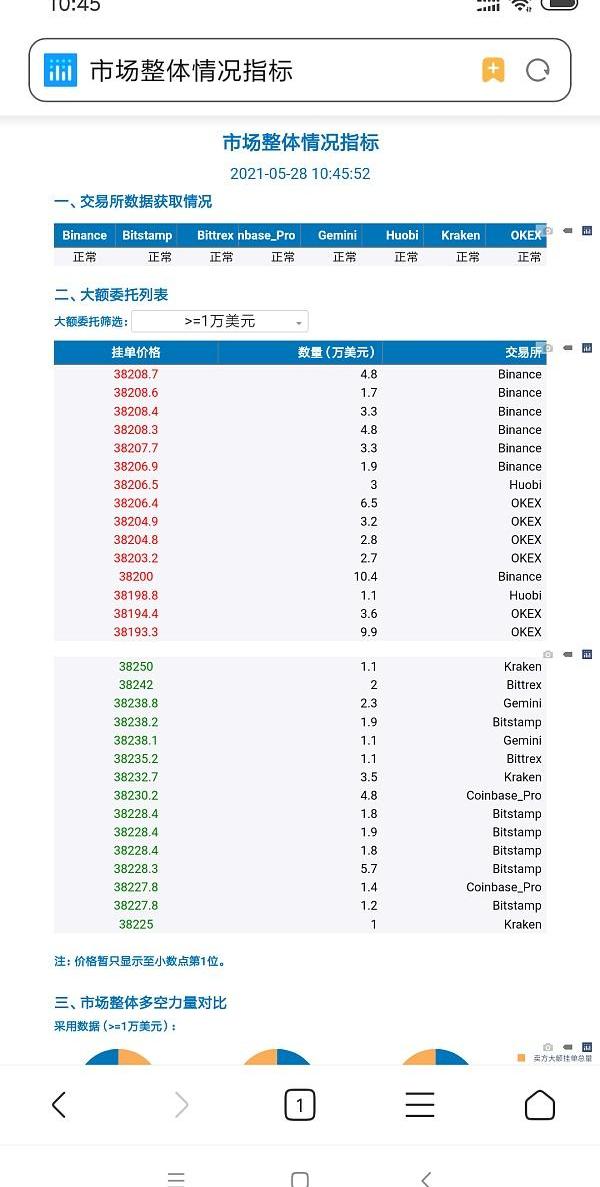Tap the system home square button
600x1187 pixels.
pos(300,1178)
